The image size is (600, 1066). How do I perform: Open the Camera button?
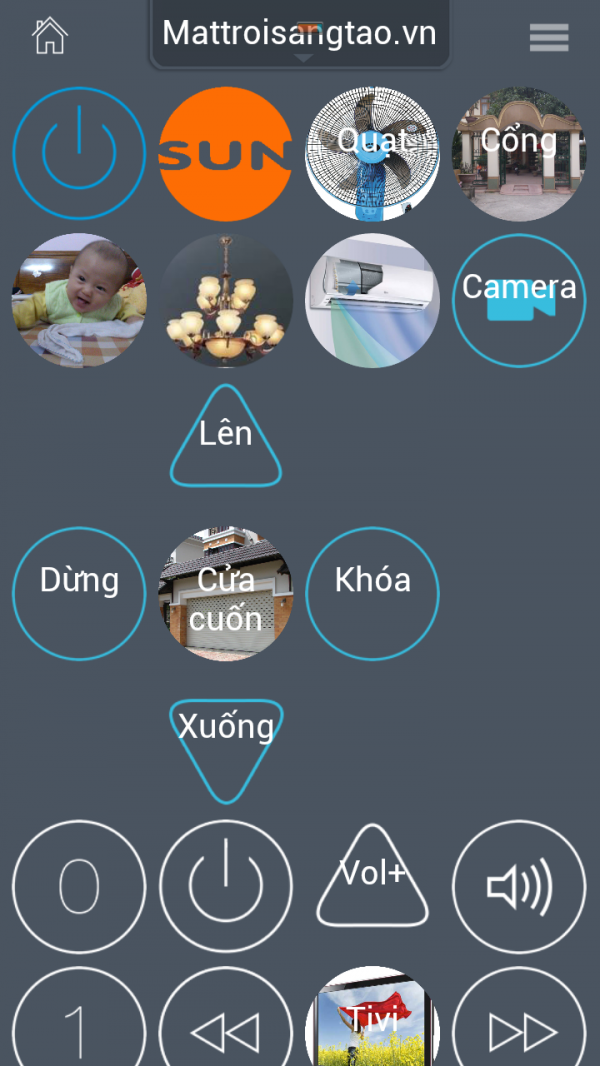[x=519, y=300]
